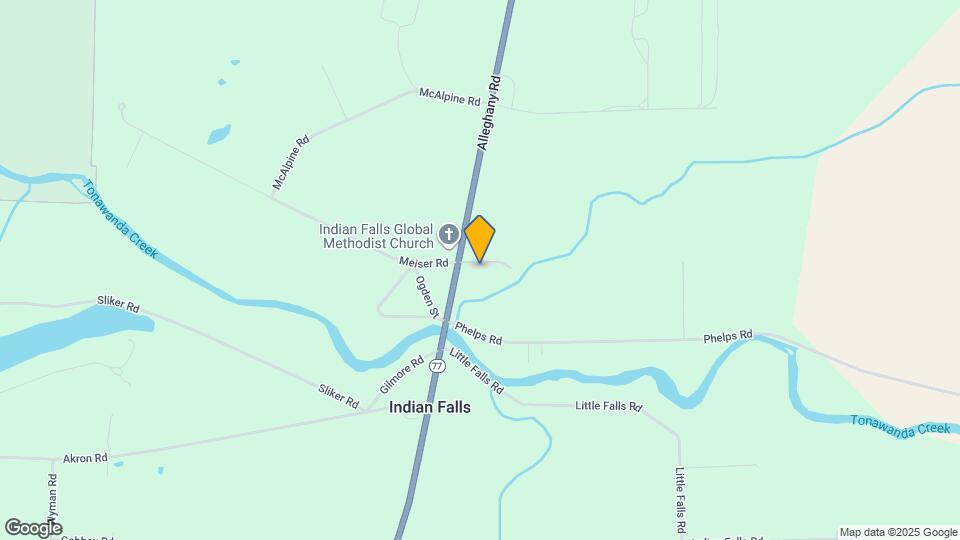
Task: Open Indian Falls Global Methodist Church place icon
Action: click(x=449, y=235)
